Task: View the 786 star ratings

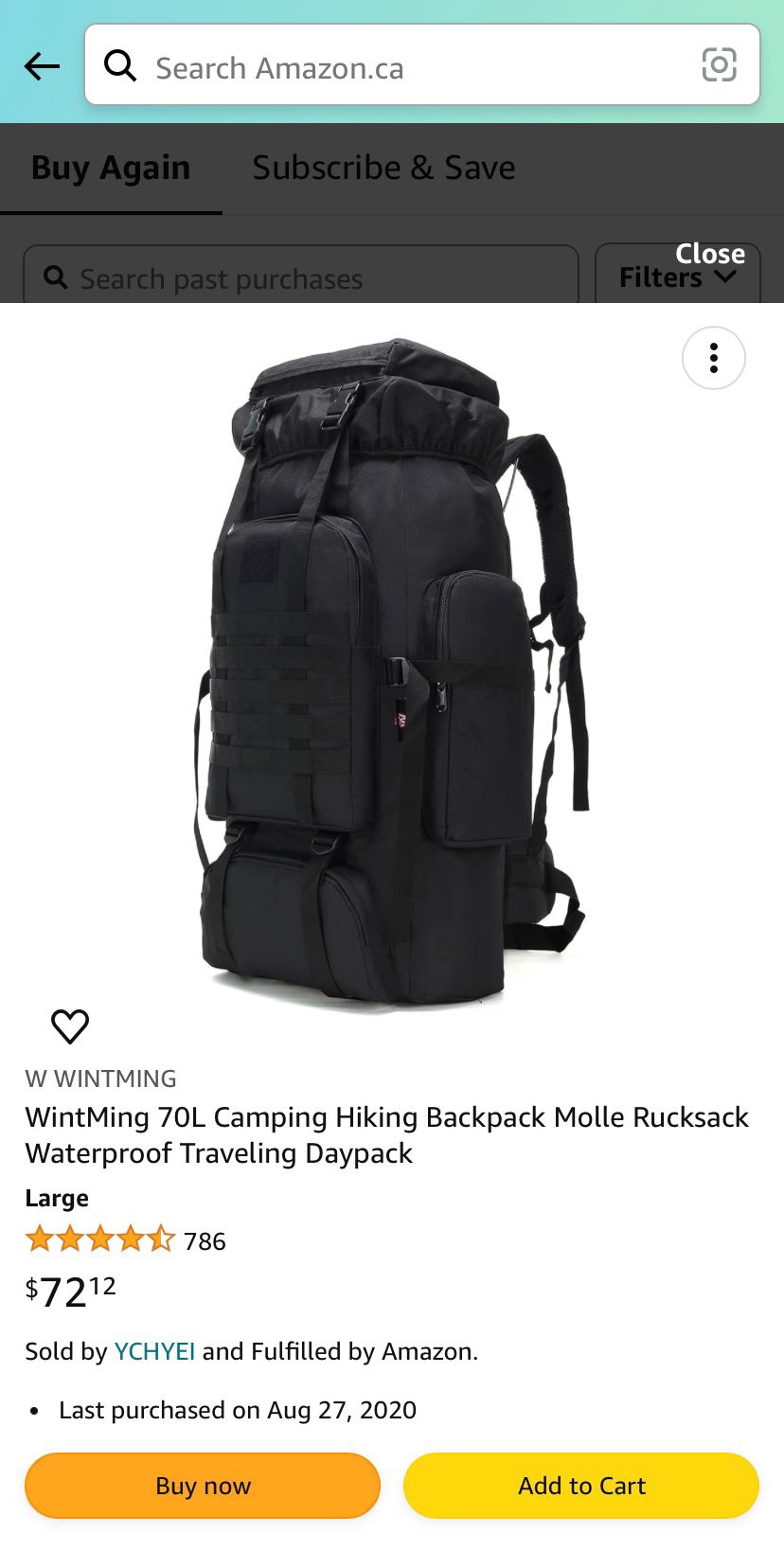Action: [125, 1240]
